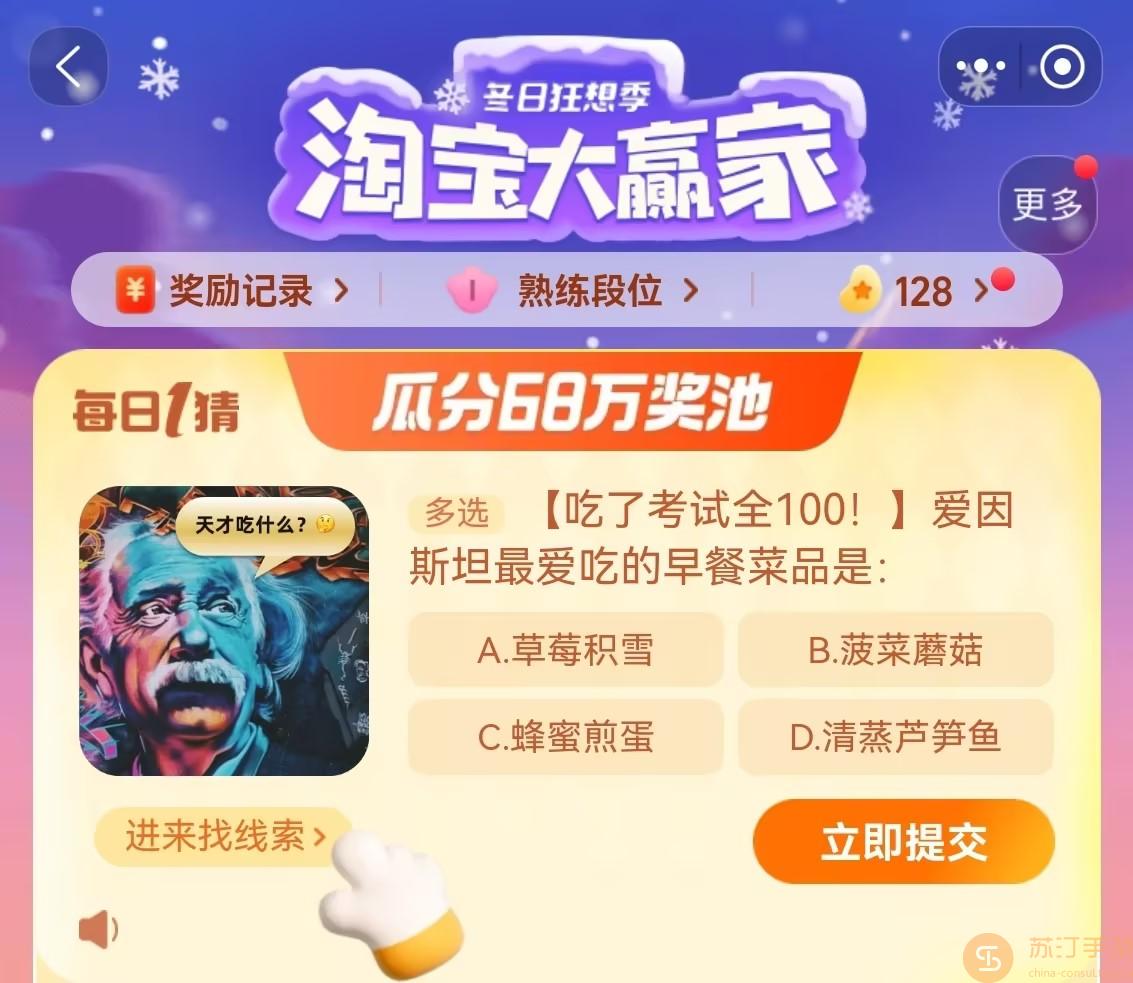Open 奖励记录 reward records

pos(232,291)
